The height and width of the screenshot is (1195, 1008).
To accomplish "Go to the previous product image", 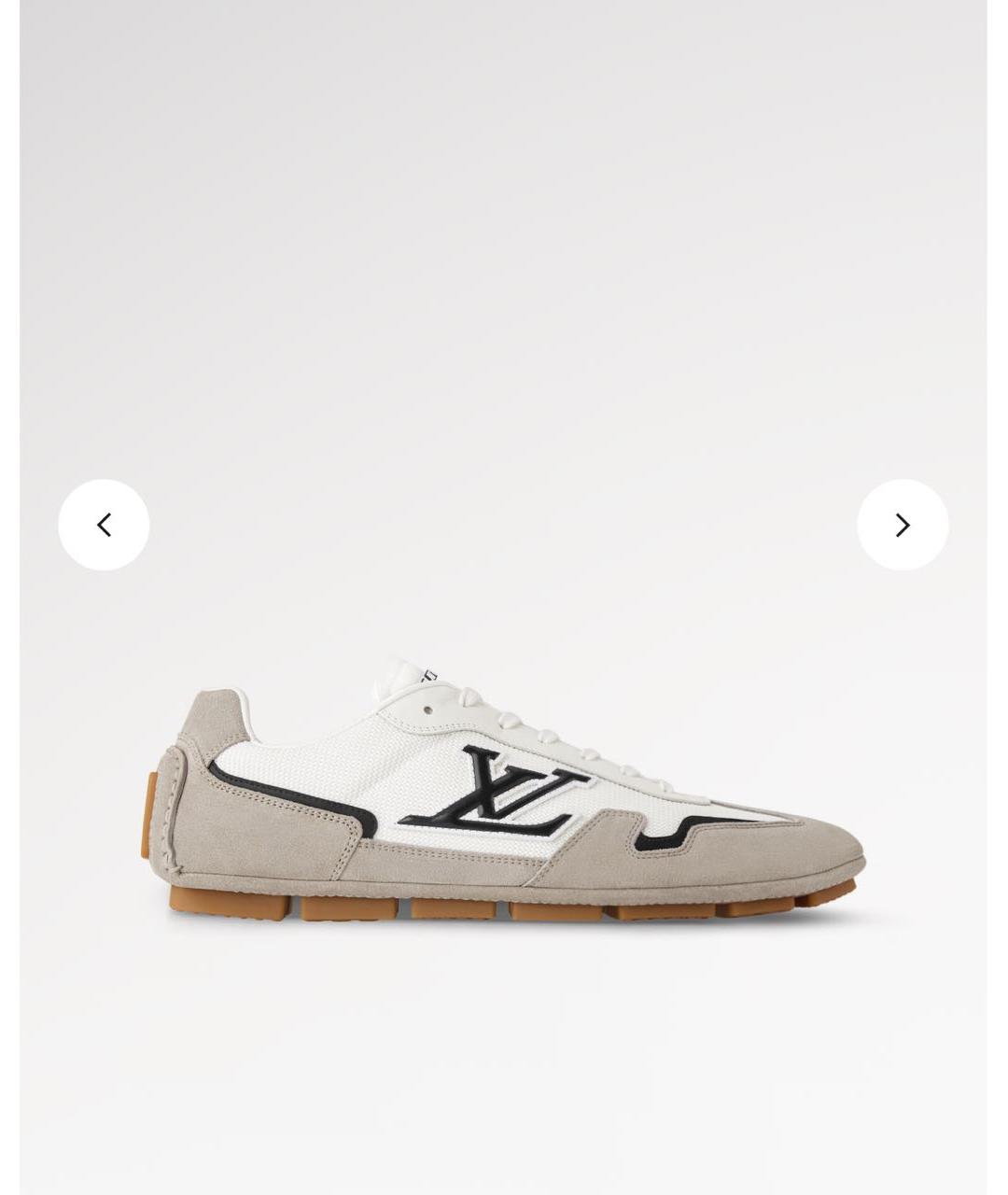I will tap(104, 525).
